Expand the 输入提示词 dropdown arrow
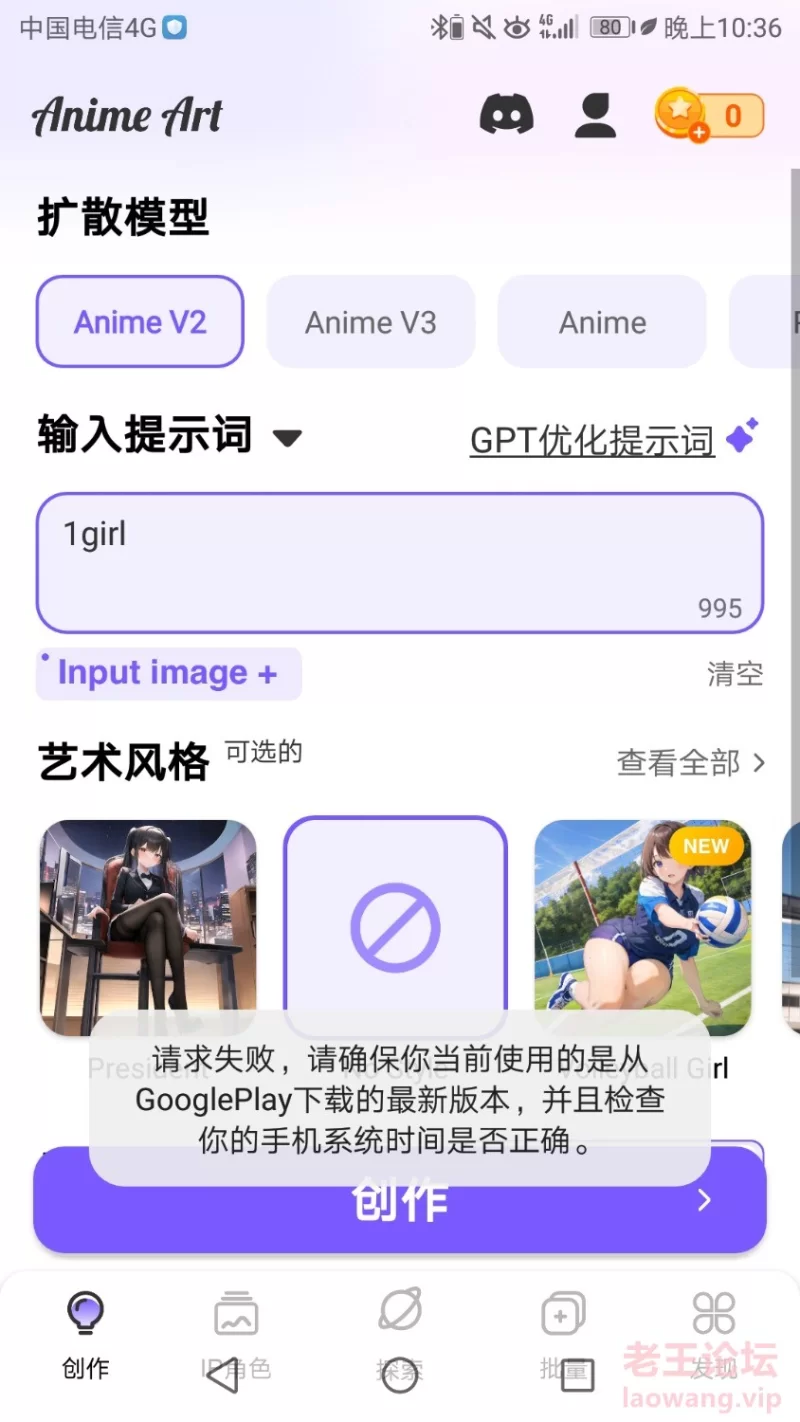 pyautogui.click(x=288, y=438)
